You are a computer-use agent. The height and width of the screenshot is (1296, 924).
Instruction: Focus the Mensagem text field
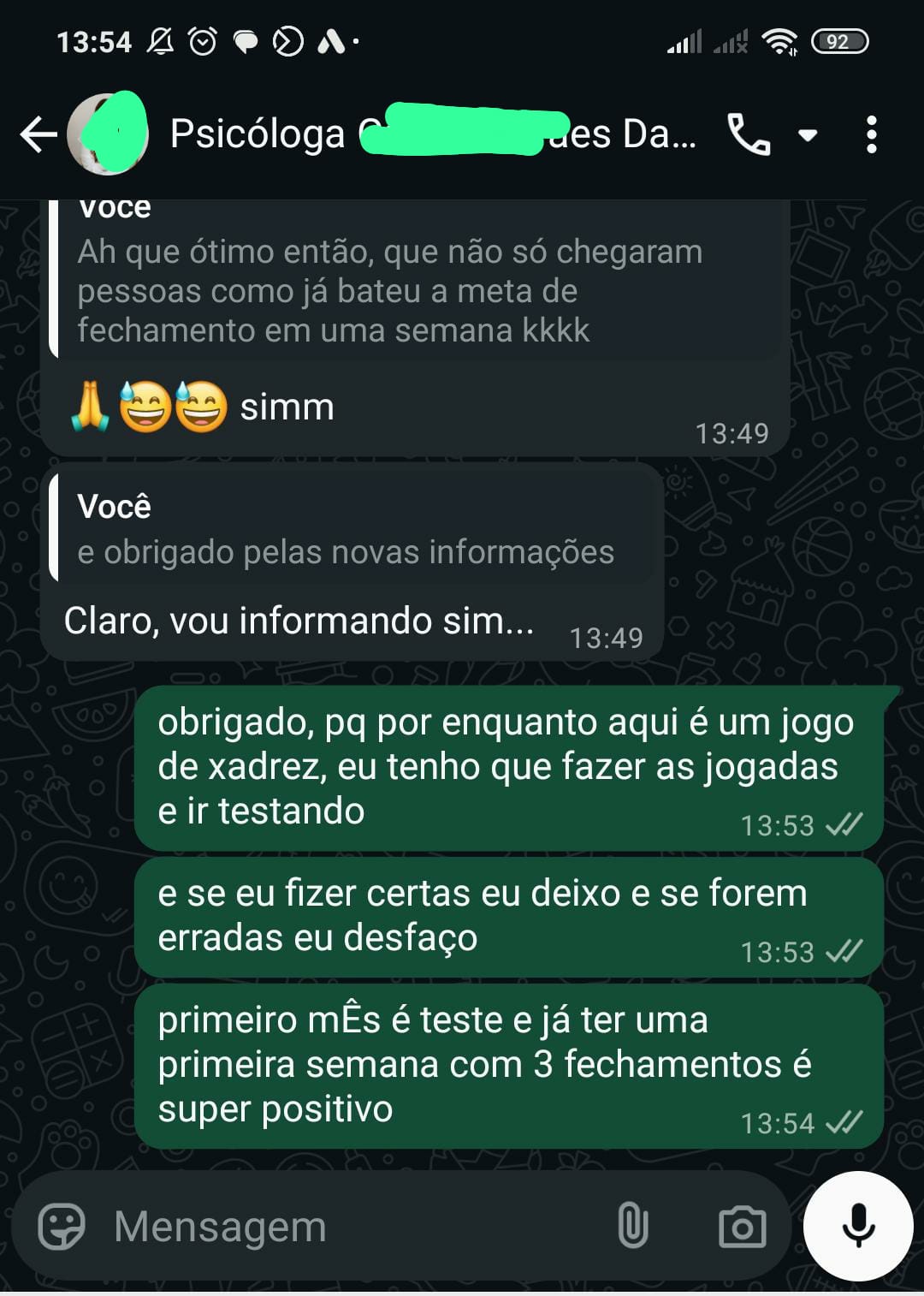point(342,1227)
